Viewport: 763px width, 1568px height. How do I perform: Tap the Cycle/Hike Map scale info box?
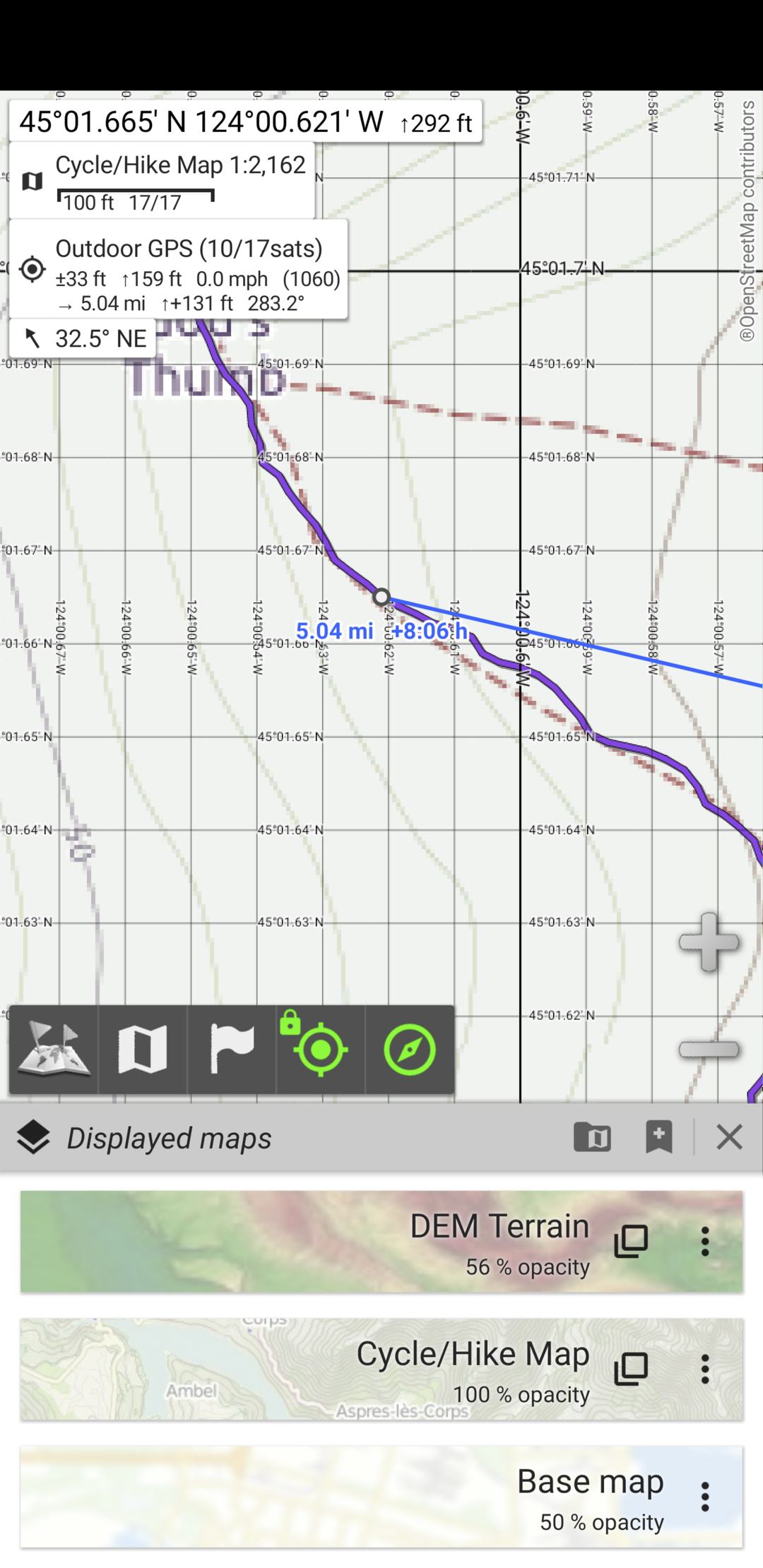point(162,181)
